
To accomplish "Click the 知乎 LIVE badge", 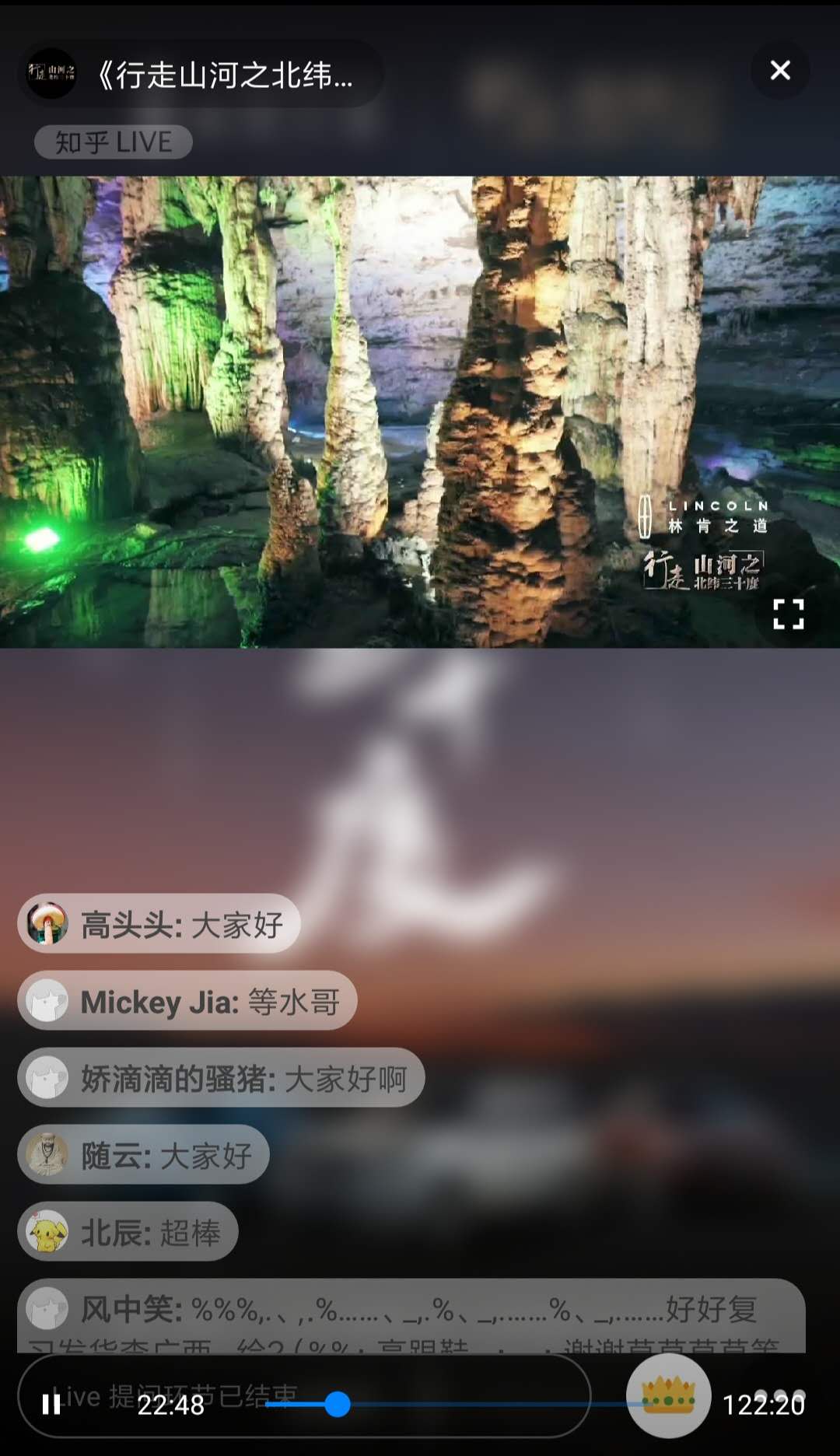I will pos(113,142).
